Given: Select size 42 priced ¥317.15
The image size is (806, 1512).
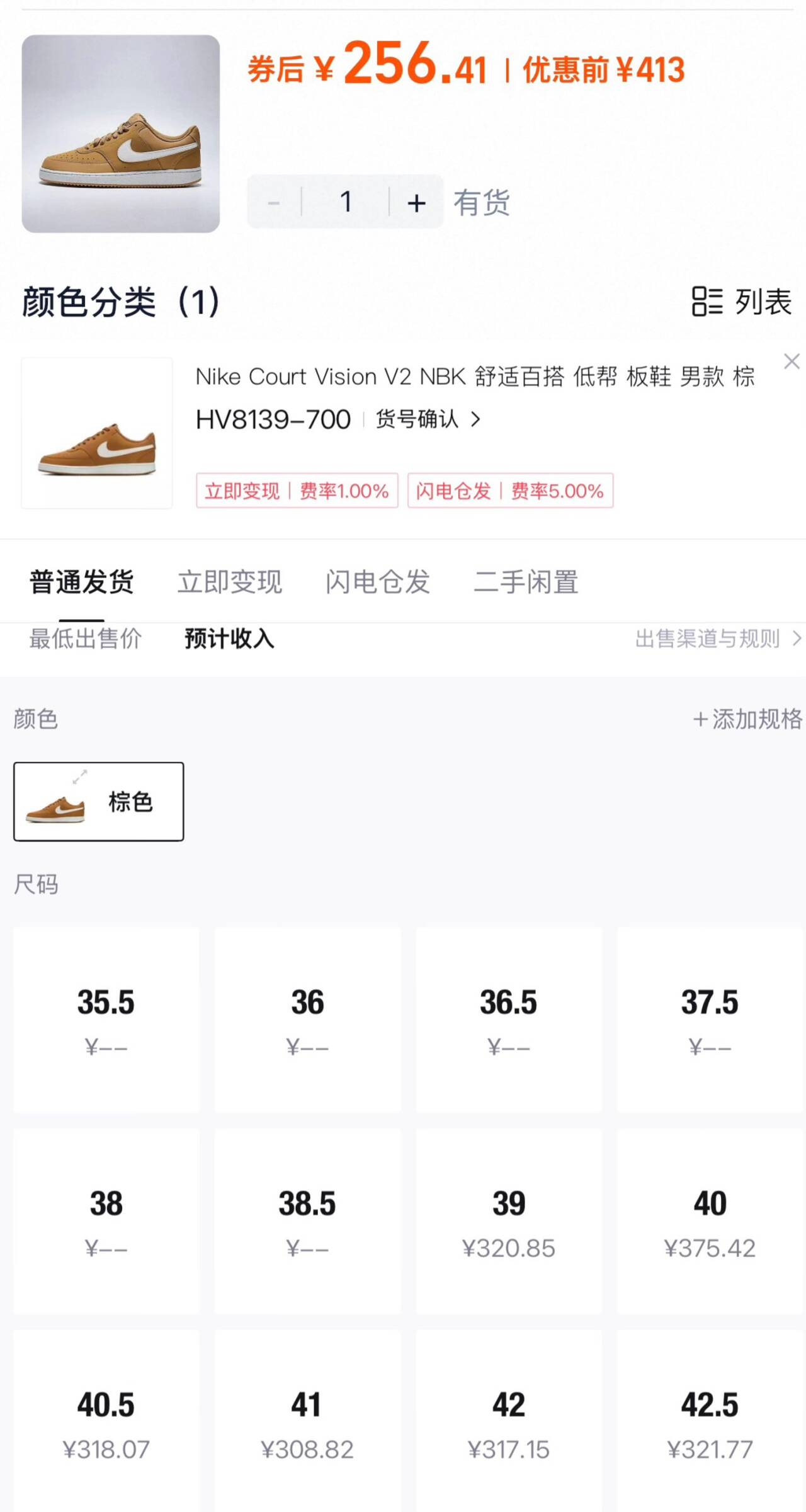Looking at the screenshot, I should [509, 1423].
